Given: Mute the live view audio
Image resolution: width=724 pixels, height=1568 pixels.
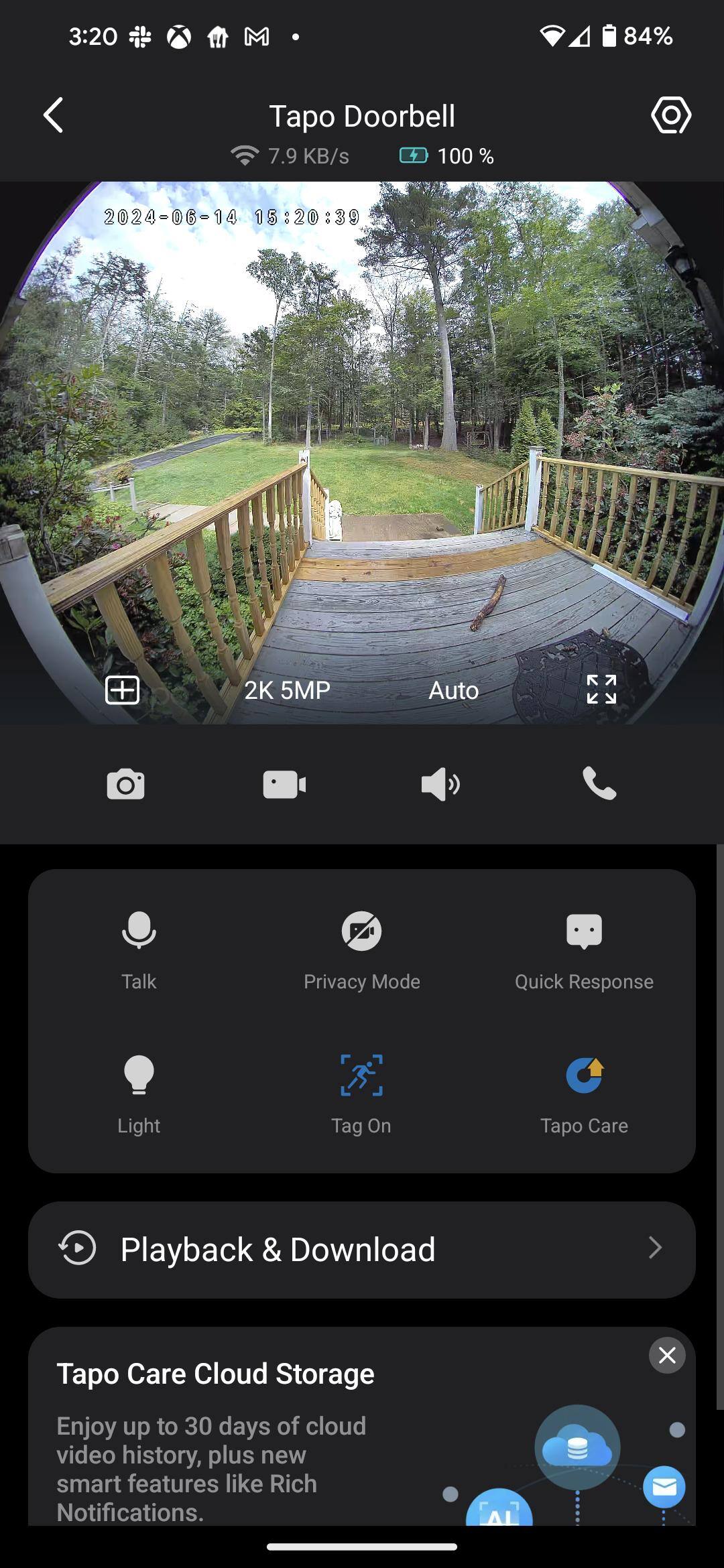Looking at the screenshot, I should coord(440,784).
